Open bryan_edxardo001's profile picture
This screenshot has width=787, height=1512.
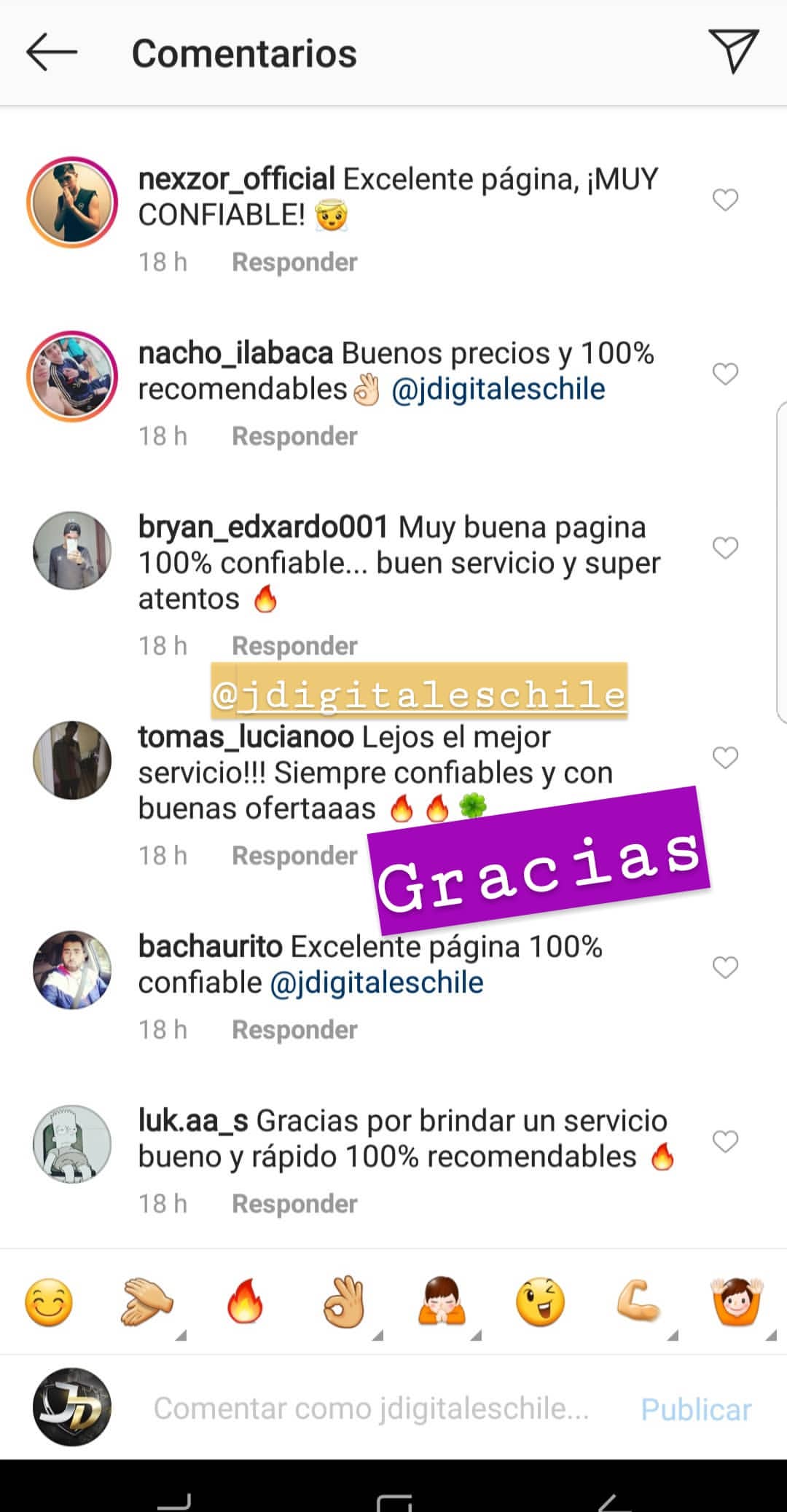click(x=72, y=550)
